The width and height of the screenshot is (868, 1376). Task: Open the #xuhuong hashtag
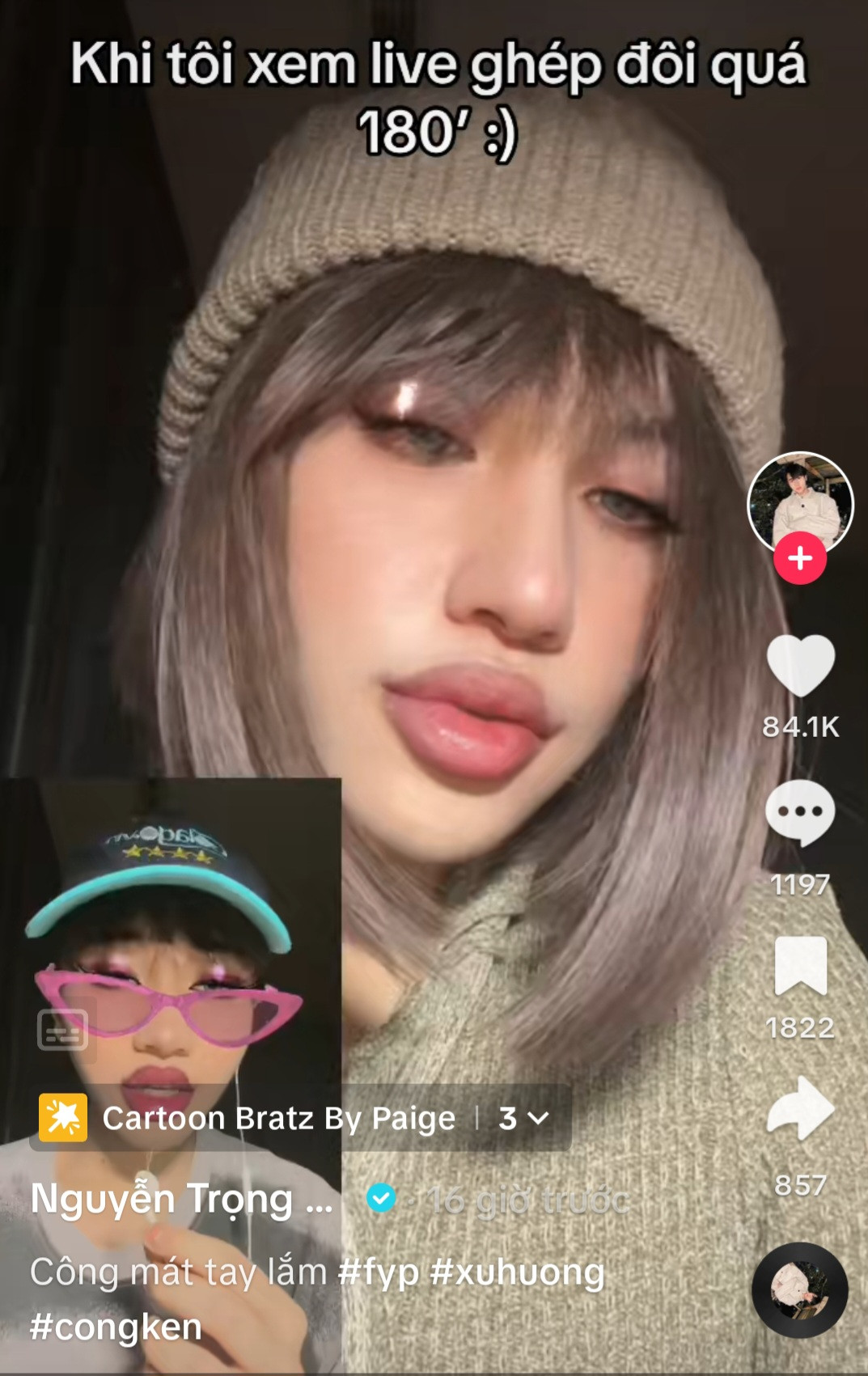click(517, 1272)
